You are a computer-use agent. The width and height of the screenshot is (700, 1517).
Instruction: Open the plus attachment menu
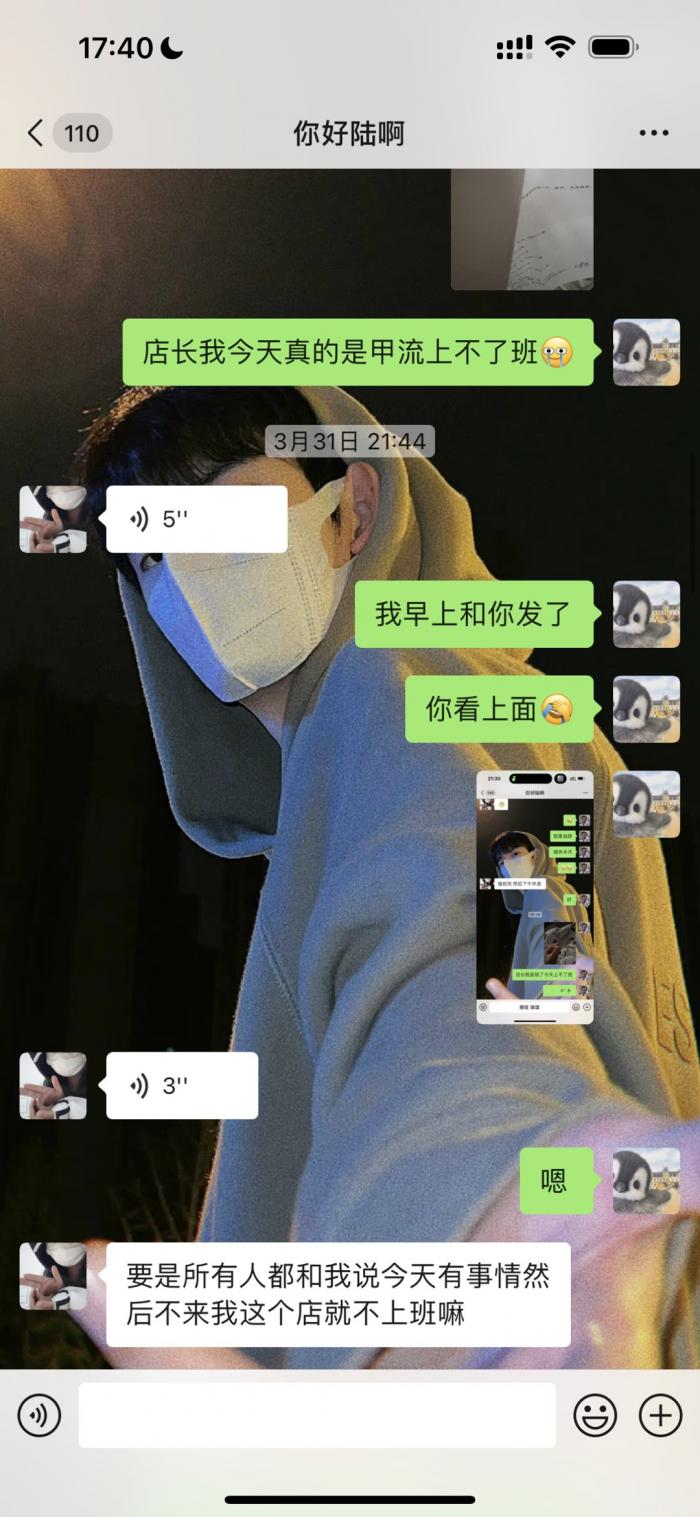click(x=660, y=1415)
